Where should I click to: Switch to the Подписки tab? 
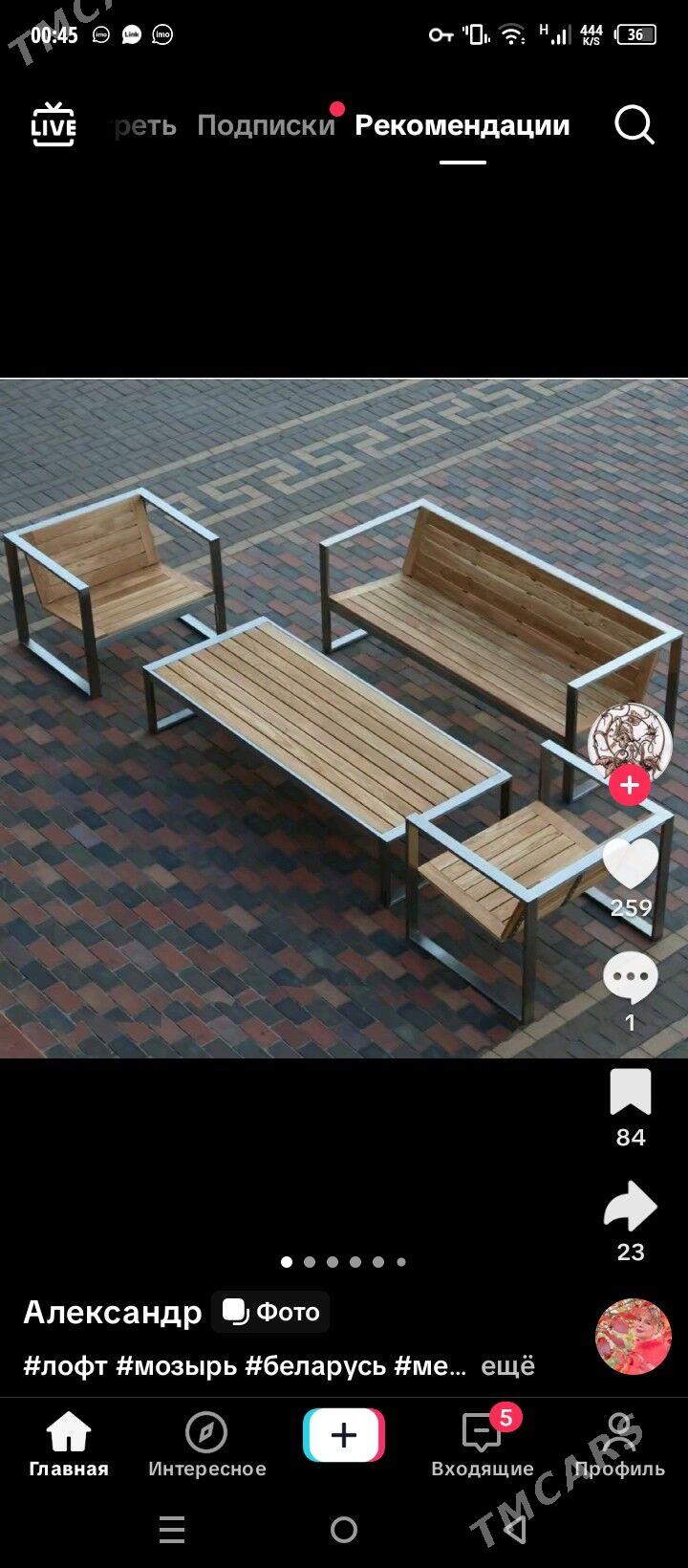266,125
